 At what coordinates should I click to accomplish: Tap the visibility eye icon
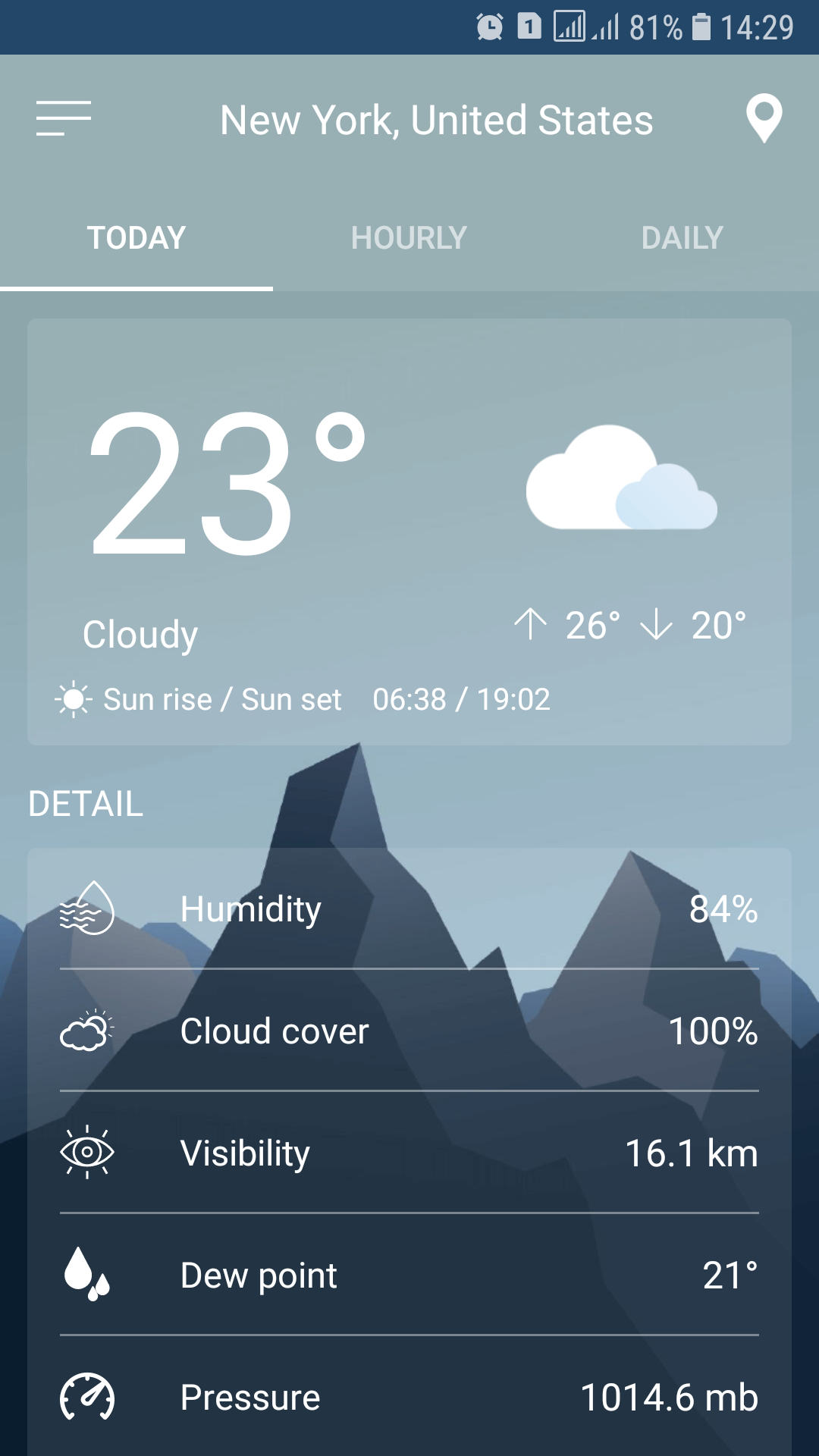pos(87,1153)
